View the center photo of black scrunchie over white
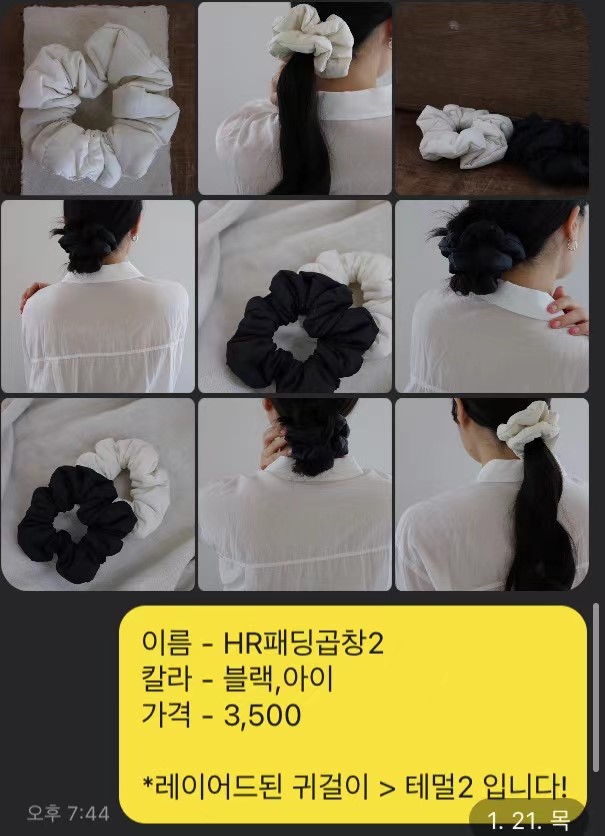 pyautogui.click(x=294, y=296)
